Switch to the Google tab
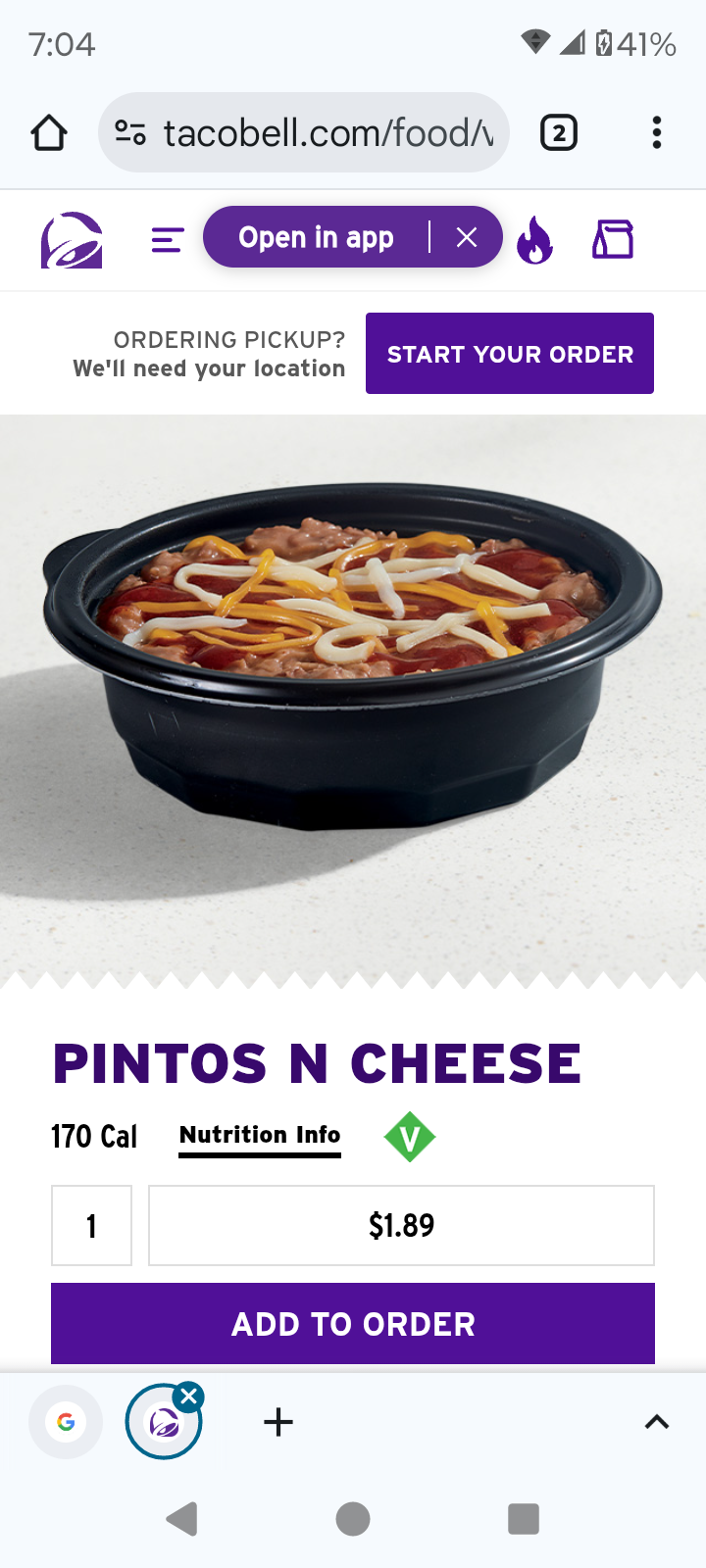This screenshot has width=706, height=1568. 66,1422
